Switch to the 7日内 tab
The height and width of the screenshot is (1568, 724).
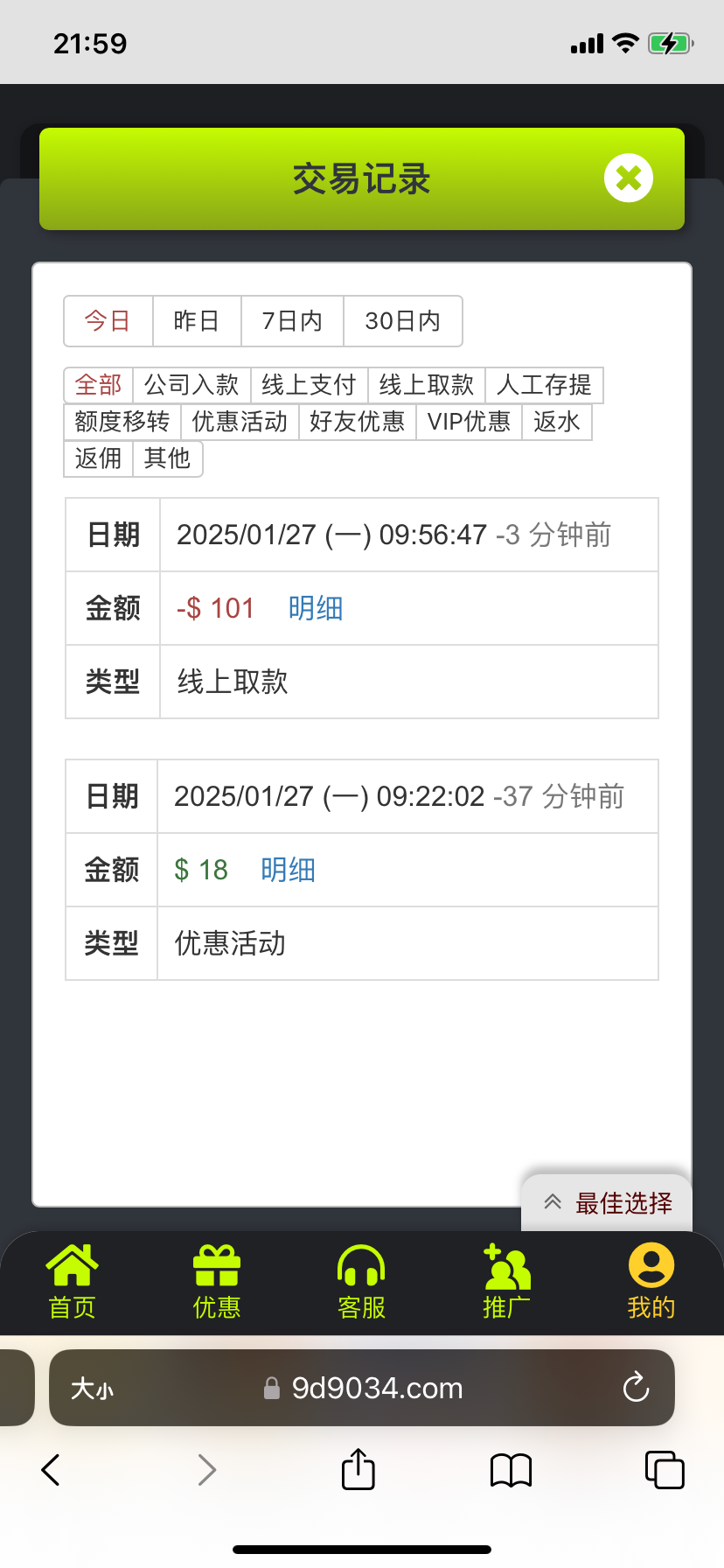pyautogui.click(x=292, y=321)
